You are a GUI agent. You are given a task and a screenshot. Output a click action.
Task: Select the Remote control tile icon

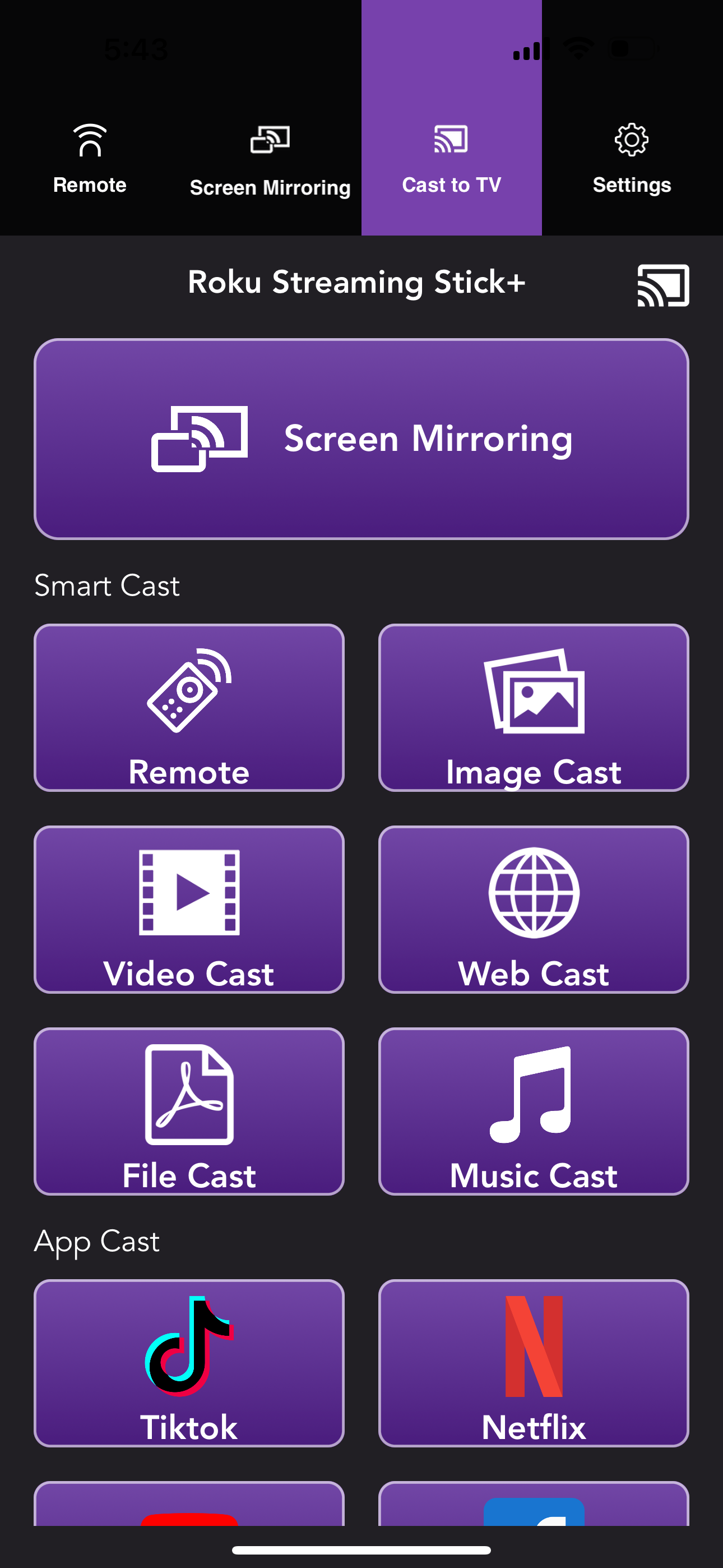(189, 694)
